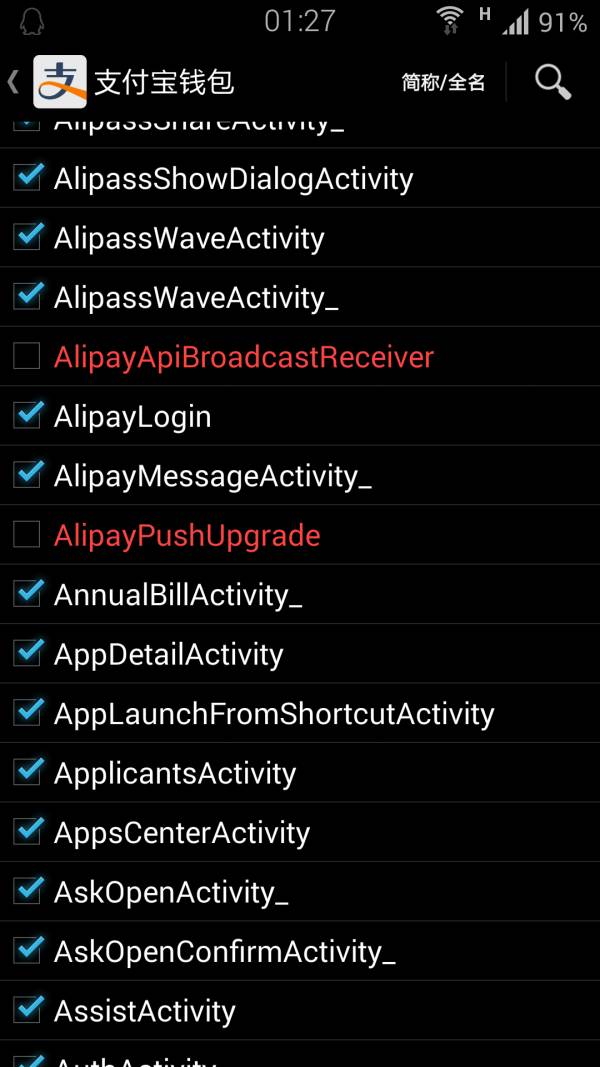Screen dimensions: 600x1067
Task: Disable AskOpenActivity_ component
Action: (x=27, y=891)
